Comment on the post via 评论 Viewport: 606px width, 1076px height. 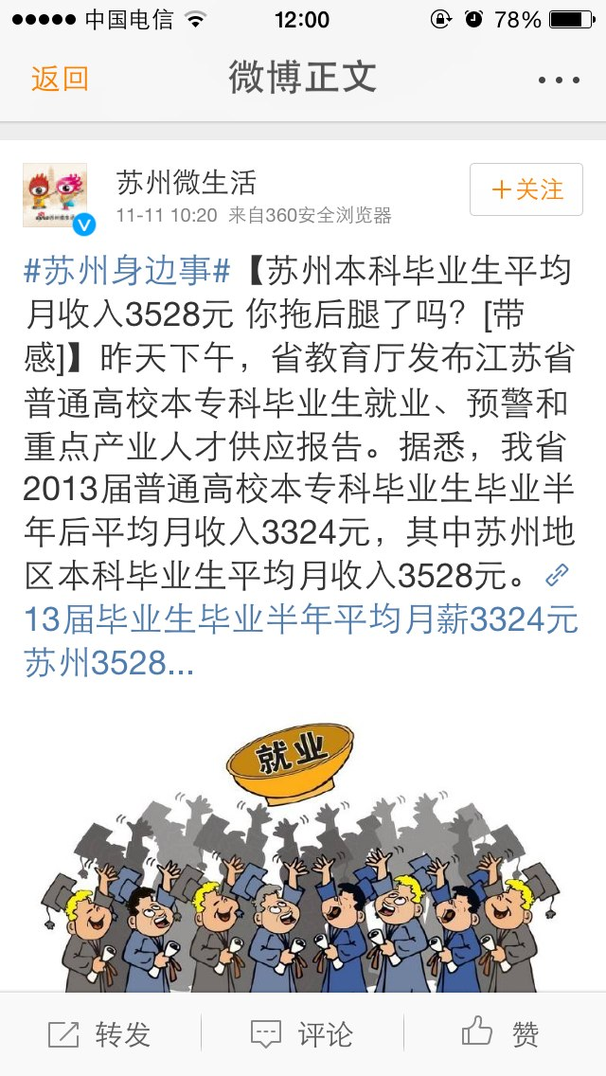pos(302,1033)
